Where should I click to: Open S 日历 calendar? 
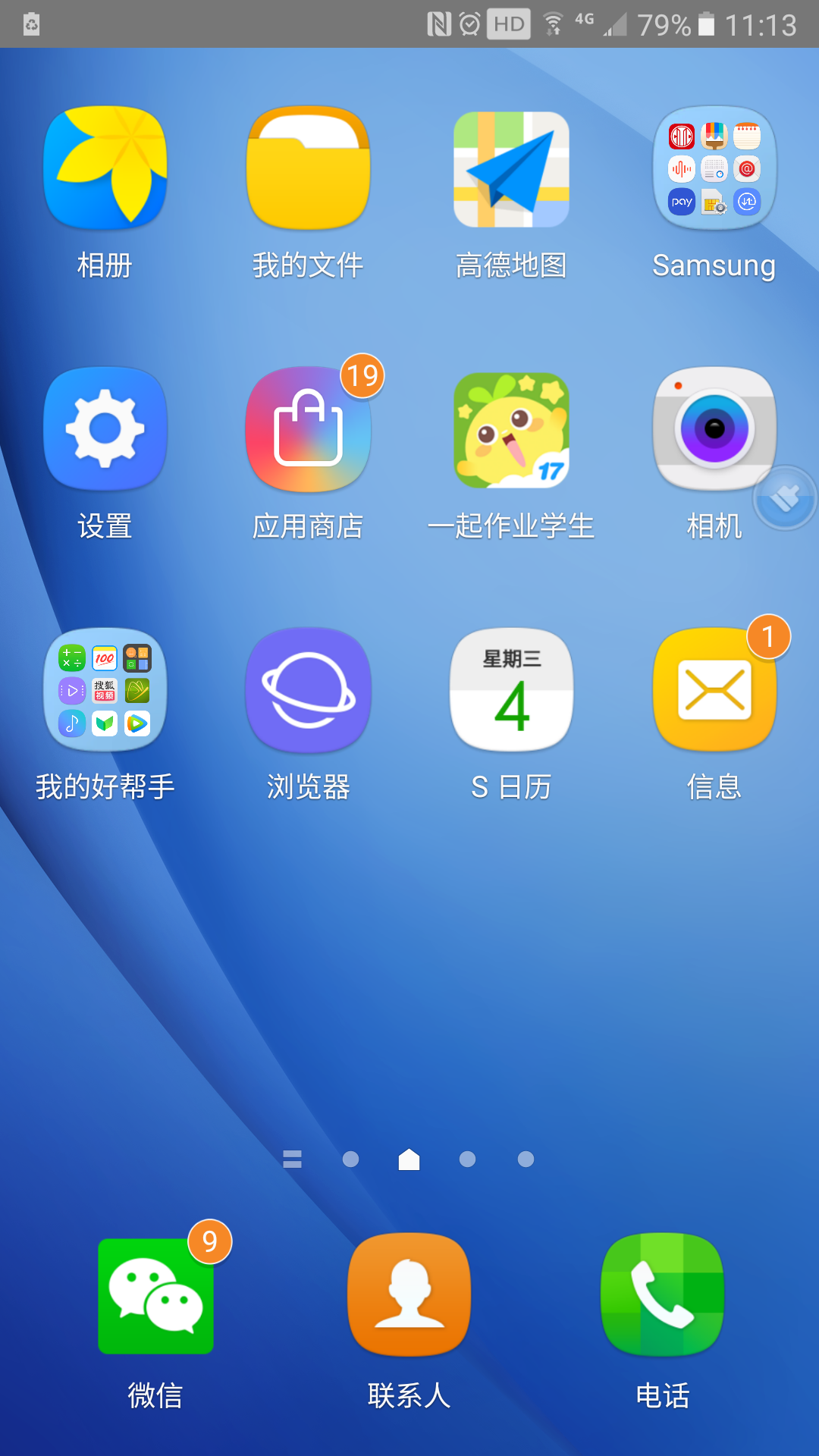(511, 690)
